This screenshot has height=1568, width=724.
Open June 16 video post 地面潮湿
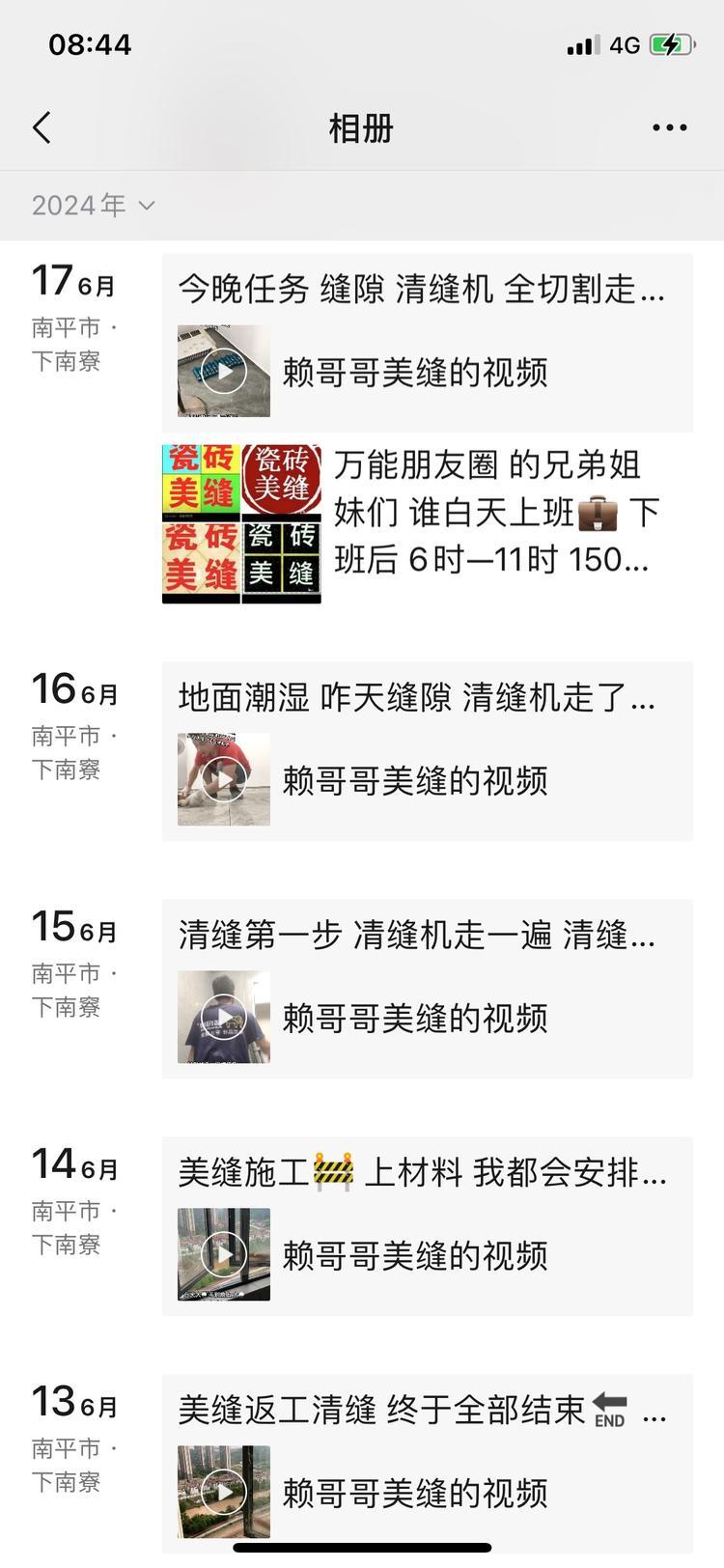(427, 751)
